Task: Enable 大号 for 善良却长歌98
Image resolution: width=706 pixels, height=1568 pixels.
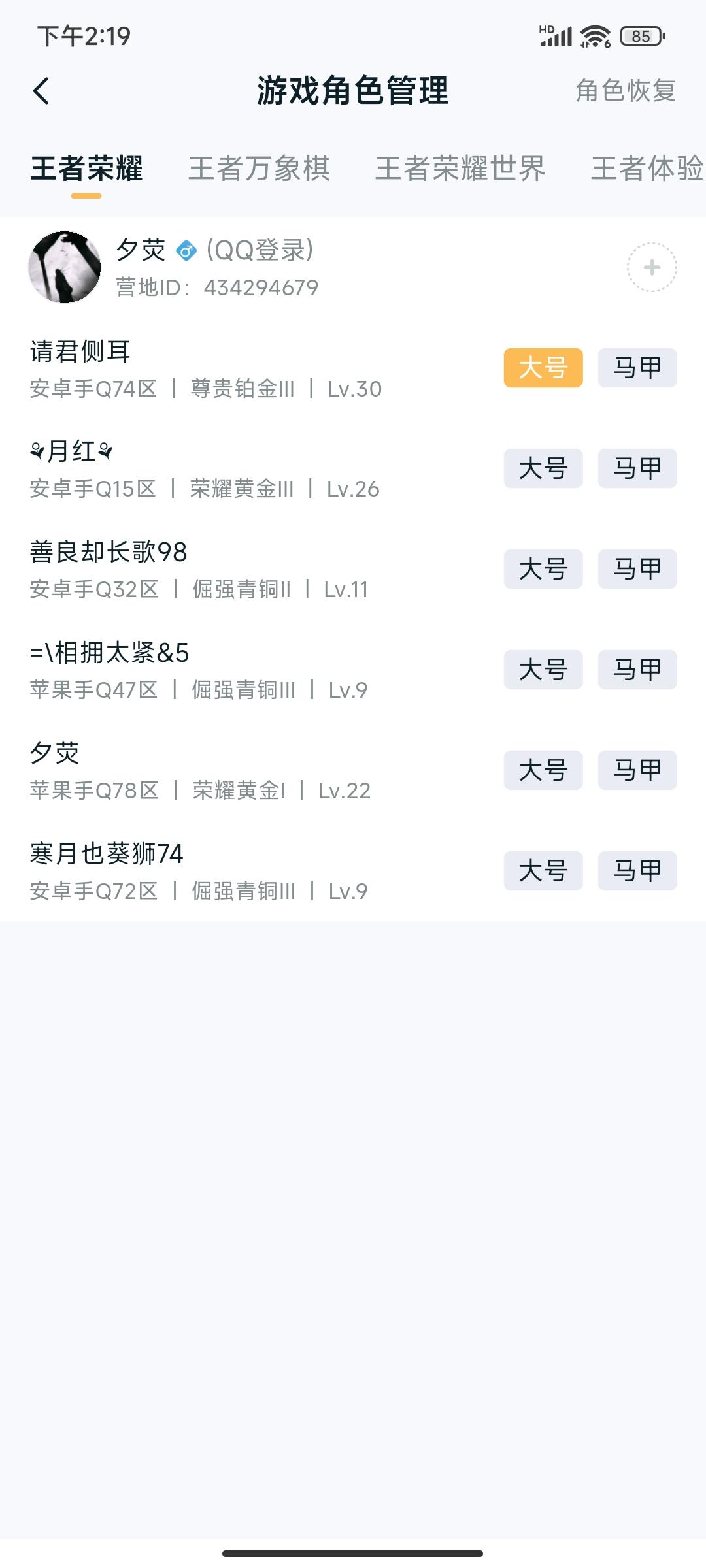Action: tap(543, 569)
